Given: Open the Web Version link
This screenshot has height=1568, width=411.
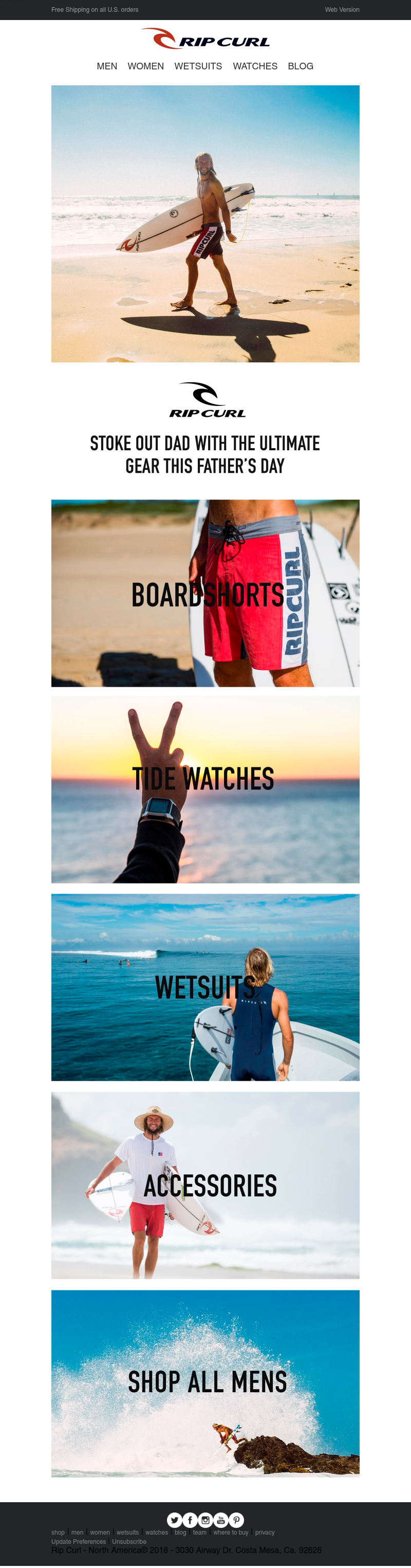Looking at the screenshot, I should coord(342,10).
